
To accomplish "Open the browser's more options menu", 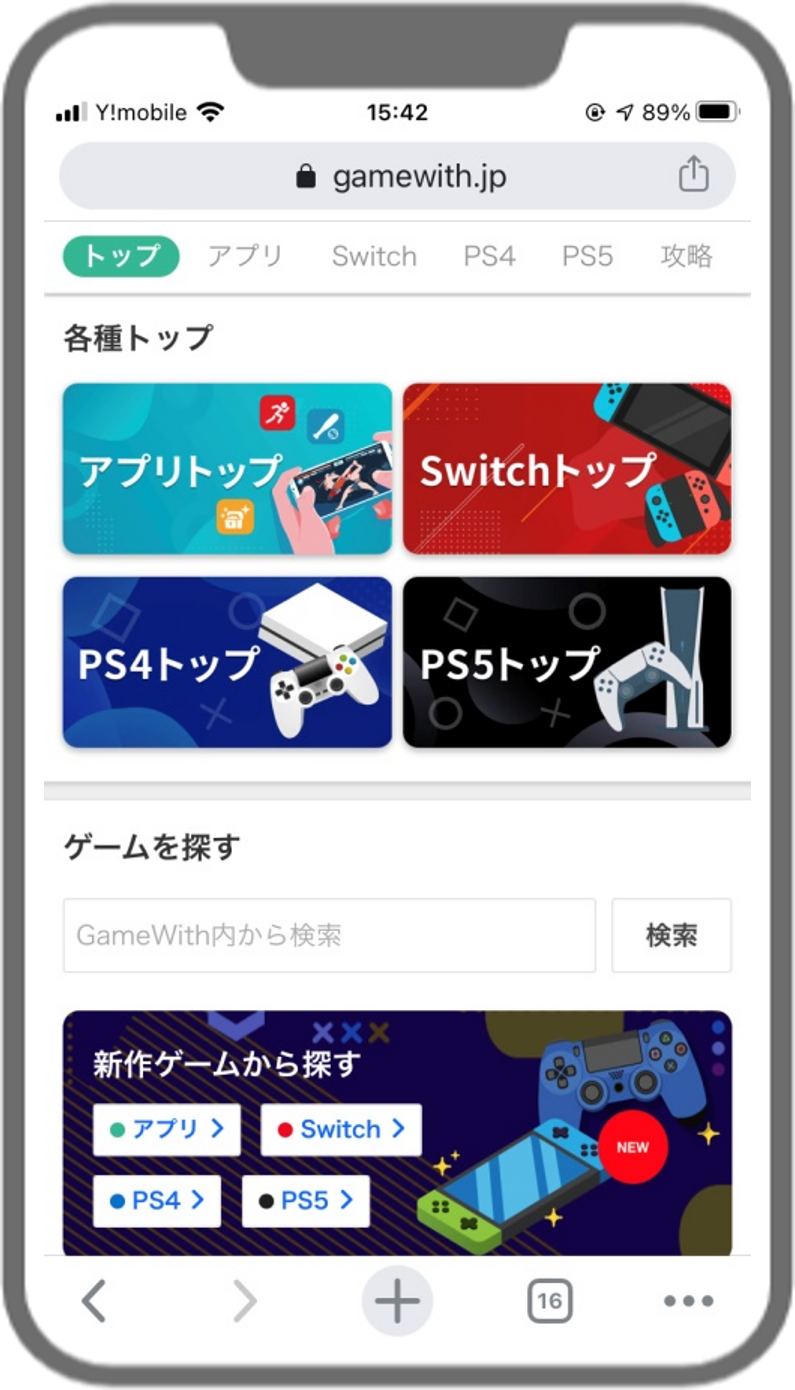I will tap(689, 1301).
